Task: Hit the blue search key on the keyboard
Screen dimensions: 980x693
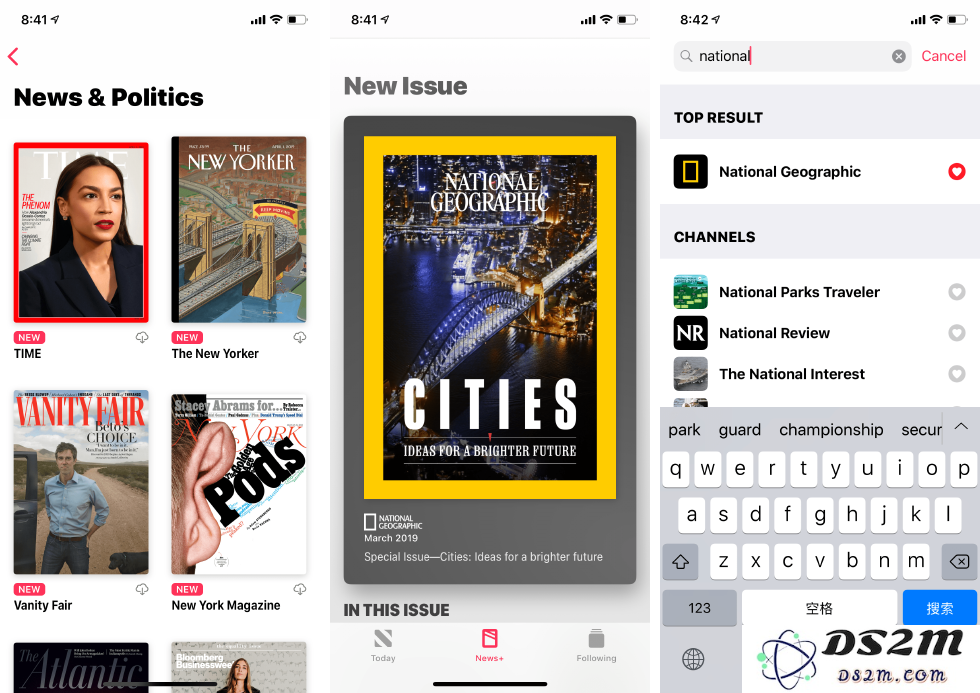Action: [x=939, y=607]
